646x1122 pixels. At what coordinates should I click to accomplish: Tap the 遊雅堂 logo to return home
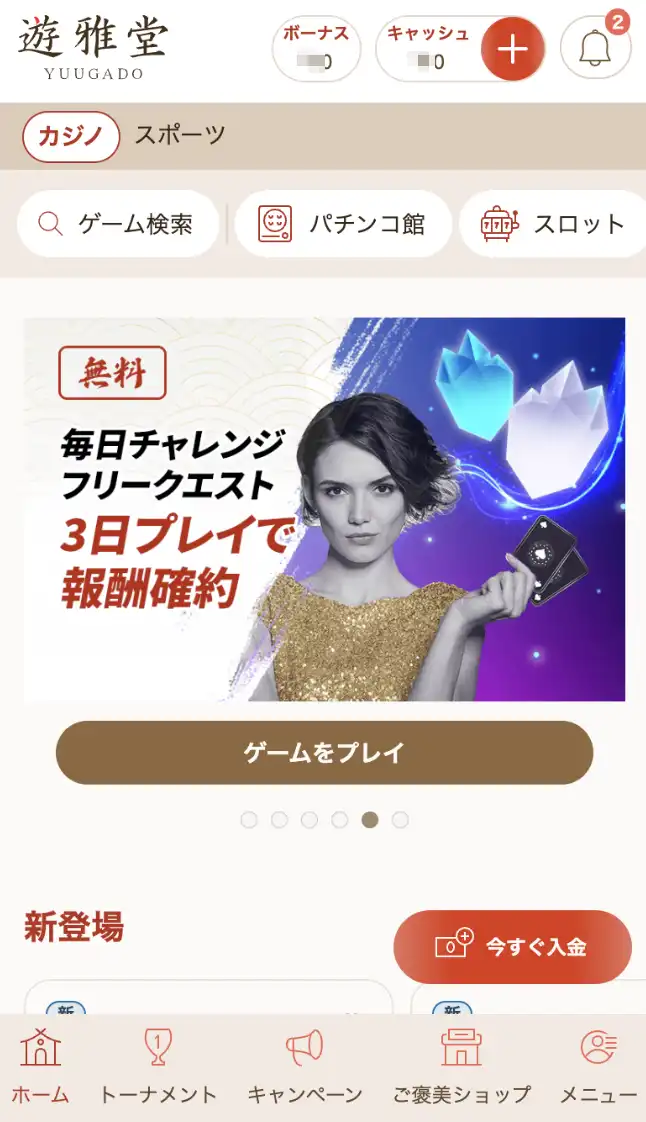(x=93, y=47)
